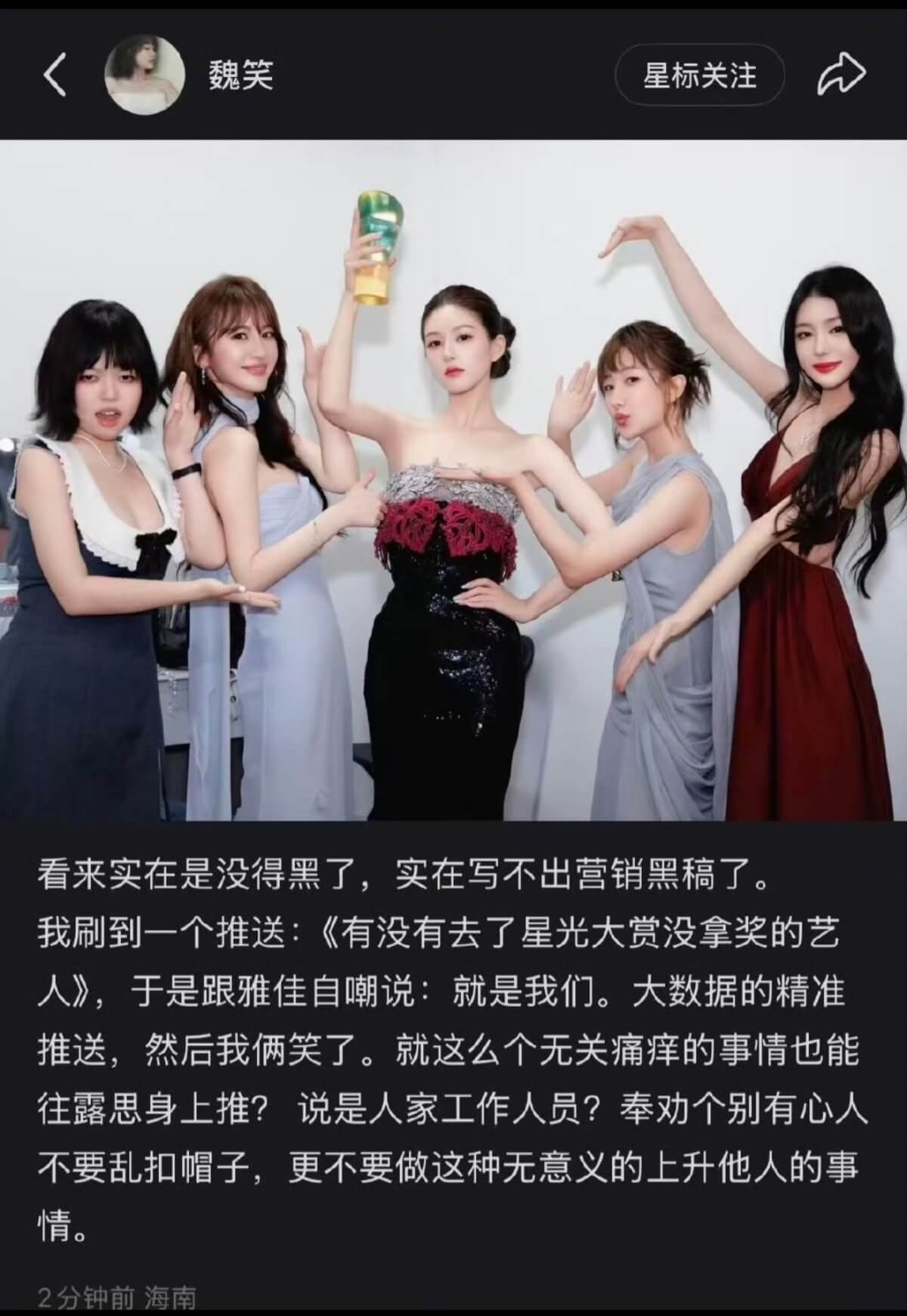Viewport: 907px width, 1316px height.
Task: Open the username 魏笑
Action: [x=240, y=76]
